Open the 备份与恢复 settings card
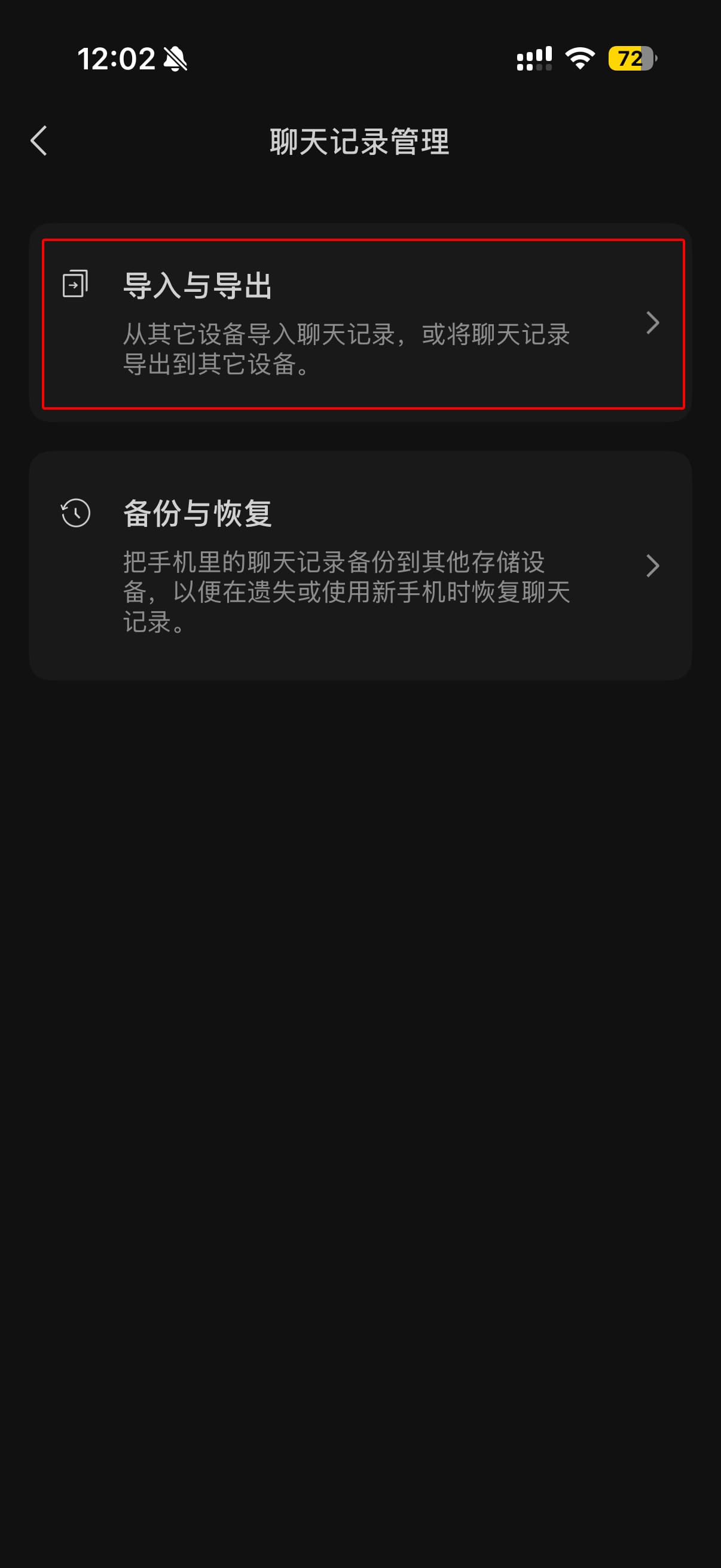Viewport: 721px width, 1568px height. [x=360, y=566]
